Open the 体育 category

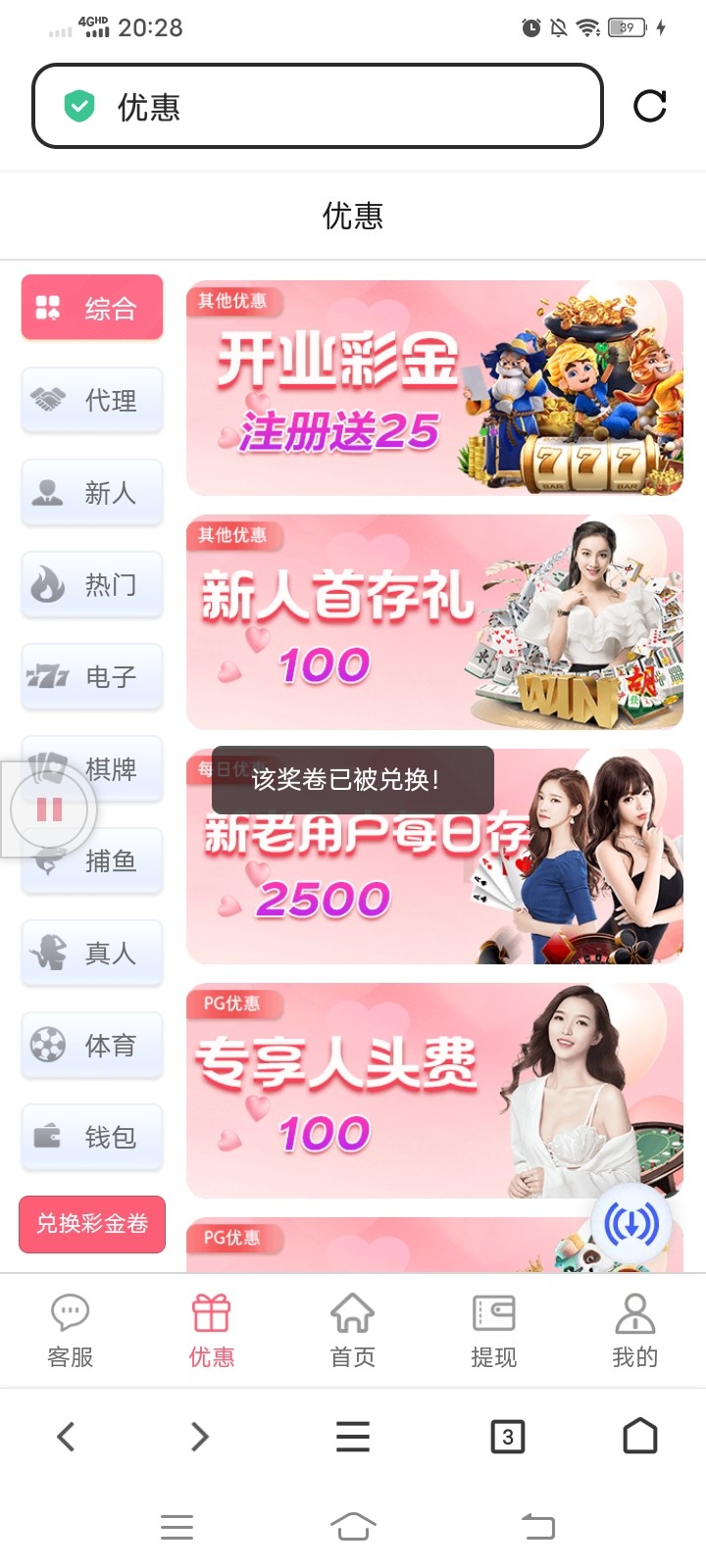[92, 1045]
